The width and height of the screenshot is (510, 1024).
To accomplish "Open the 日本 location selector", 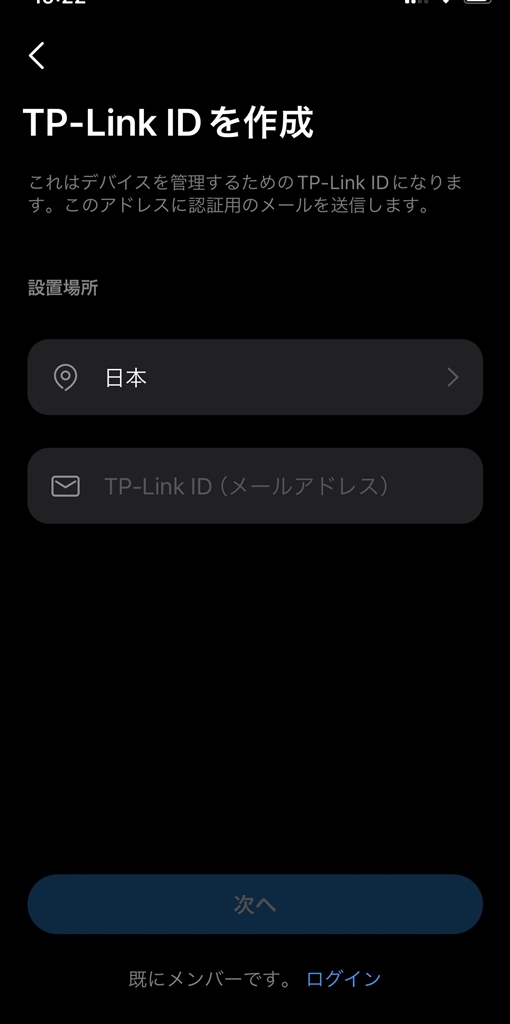I will point(255,377).
